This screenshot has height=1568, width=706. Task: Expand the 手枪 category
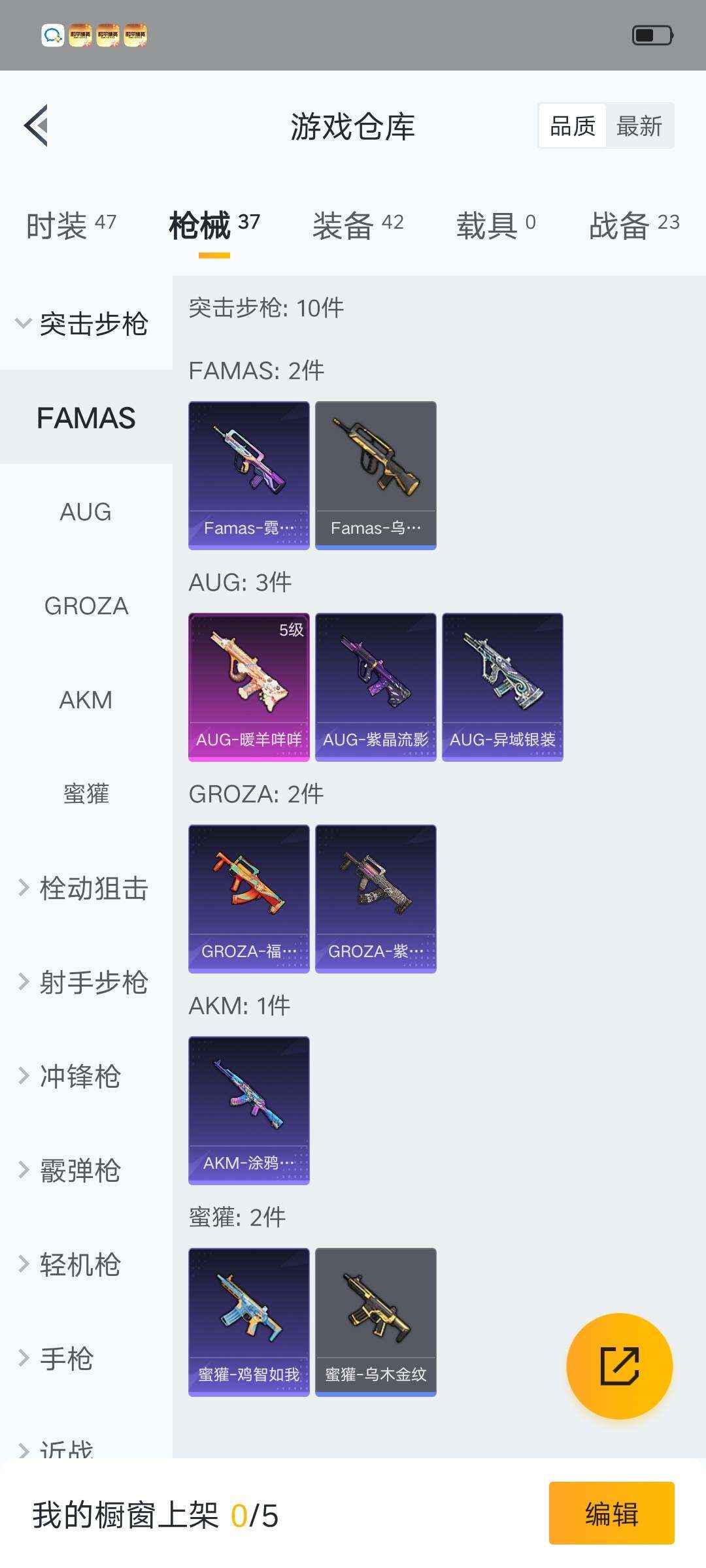(x=62, y=1359)
